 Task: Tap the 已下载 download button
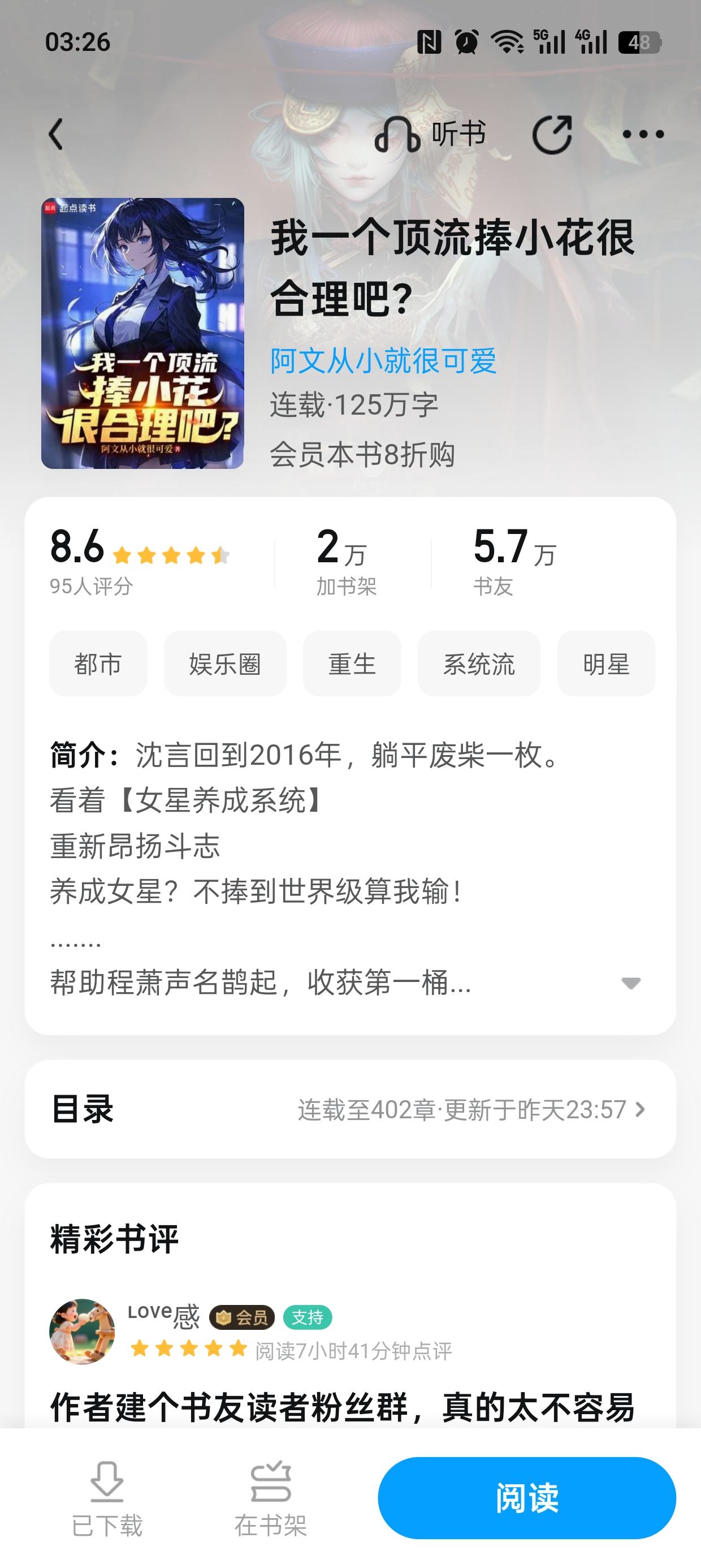click(x=107, y=1498)
